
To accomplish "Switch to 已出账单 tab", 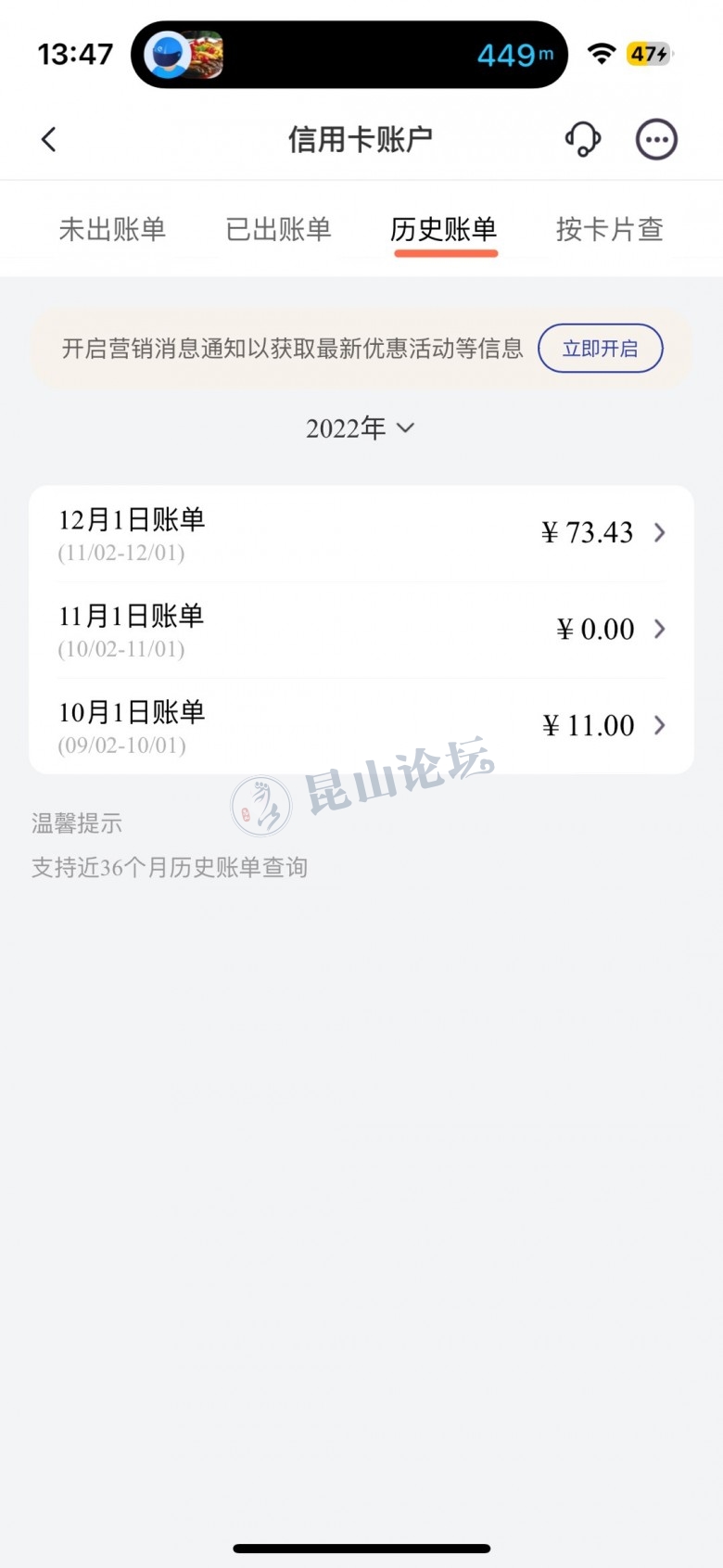I will point(278,229).
